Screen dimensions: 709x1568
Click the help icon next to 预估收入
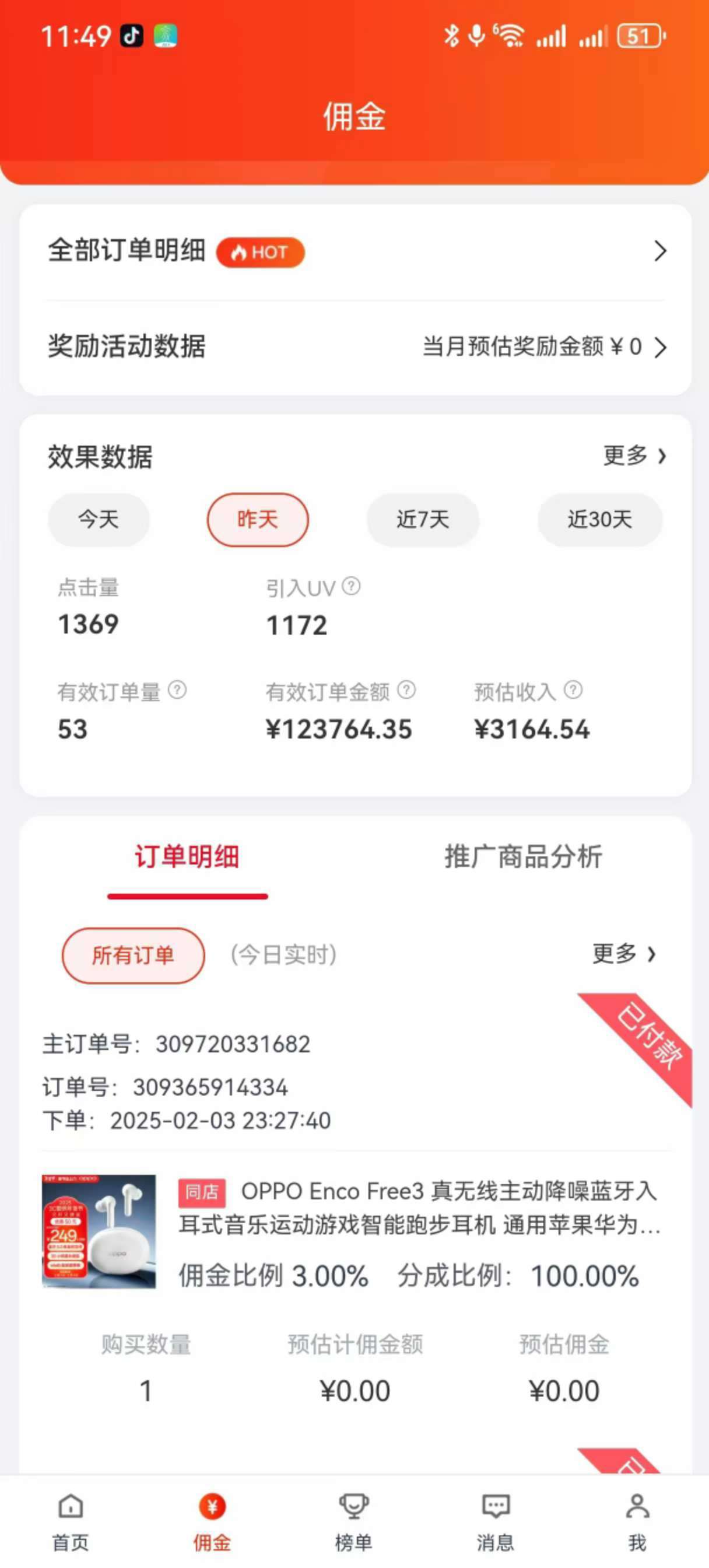[x=571, y=690]
